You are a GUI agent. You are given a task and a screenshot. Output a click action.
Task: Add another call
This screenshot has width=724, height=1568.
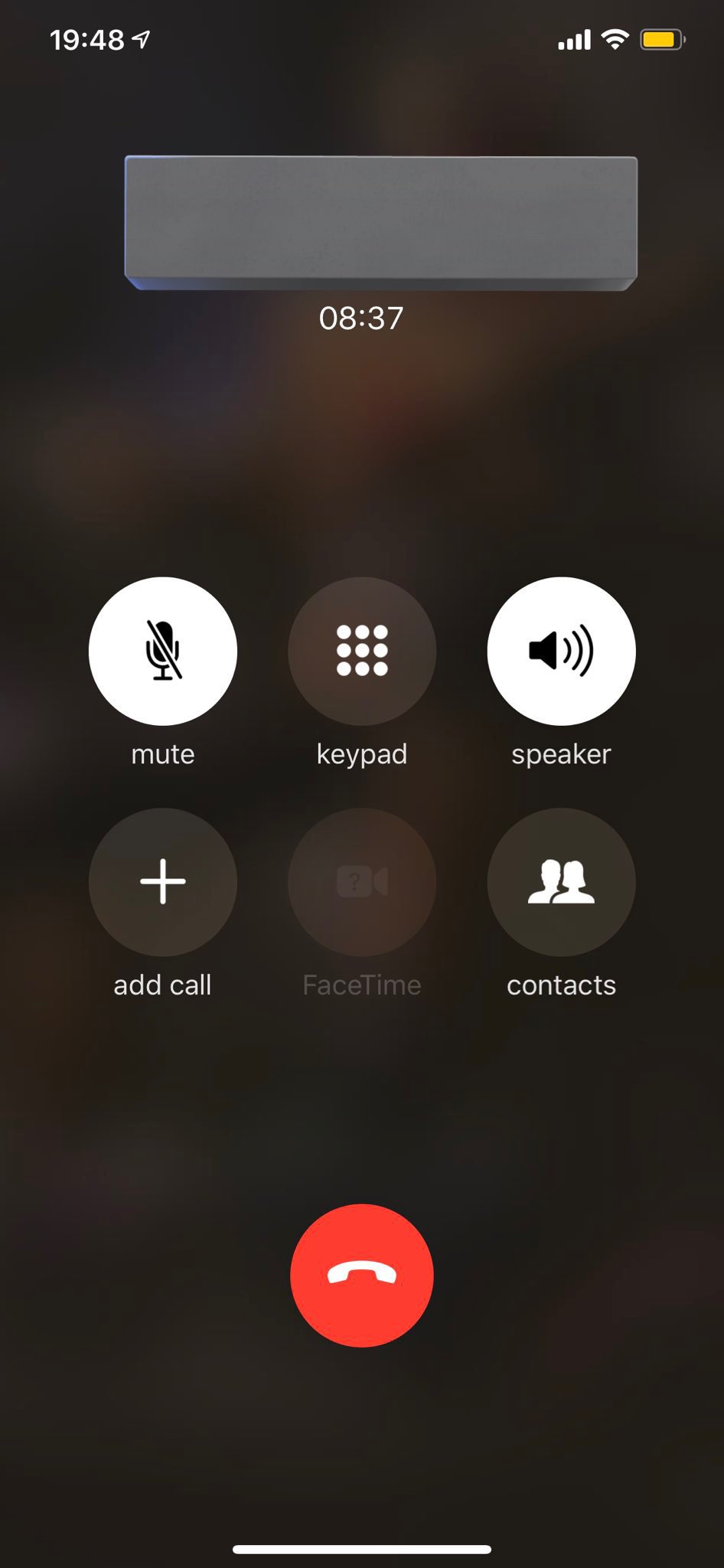click(x=163, y=882)
